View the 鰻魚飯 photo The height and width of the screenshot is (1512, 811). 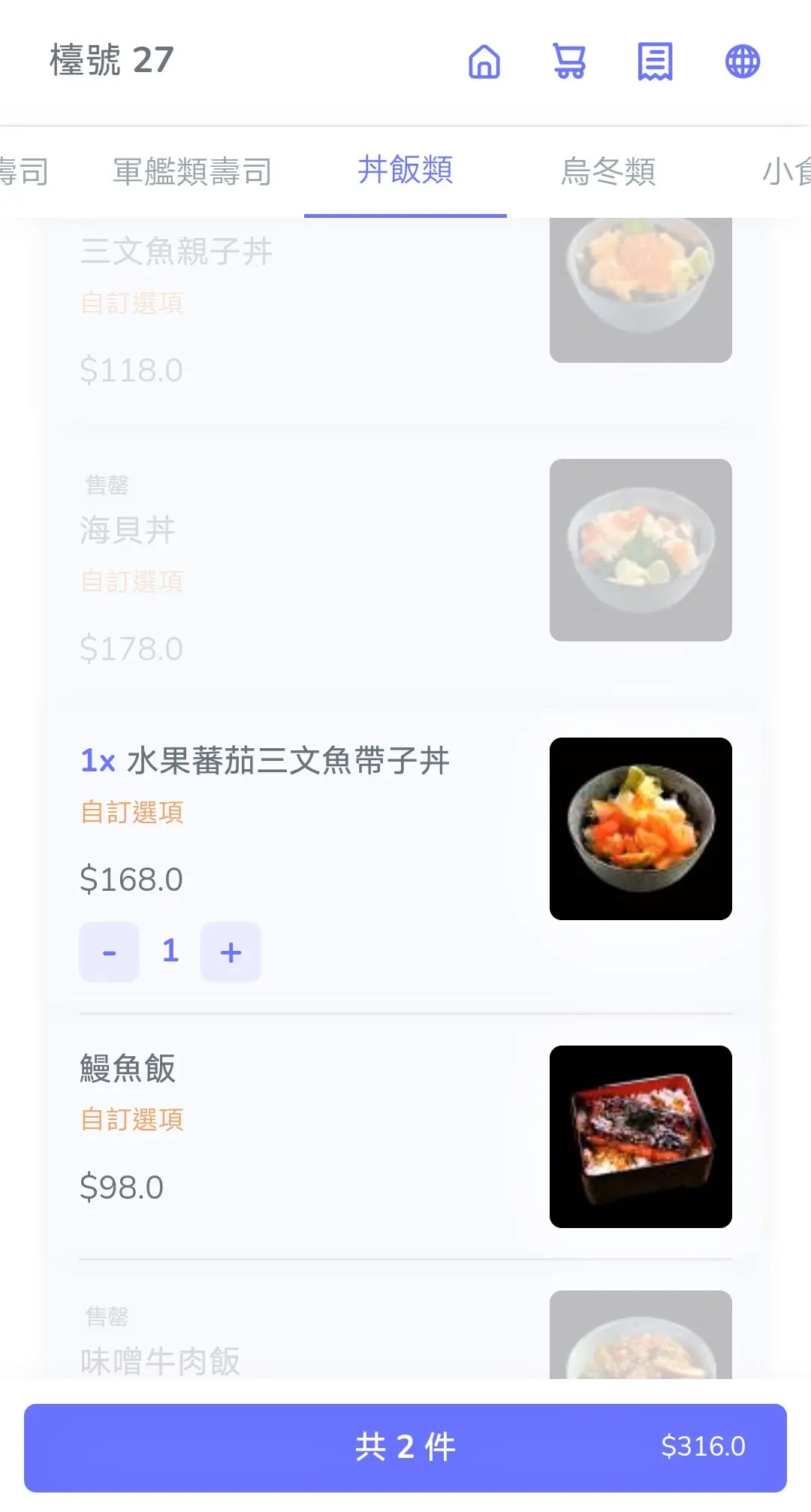click(x=641, y=1136)
